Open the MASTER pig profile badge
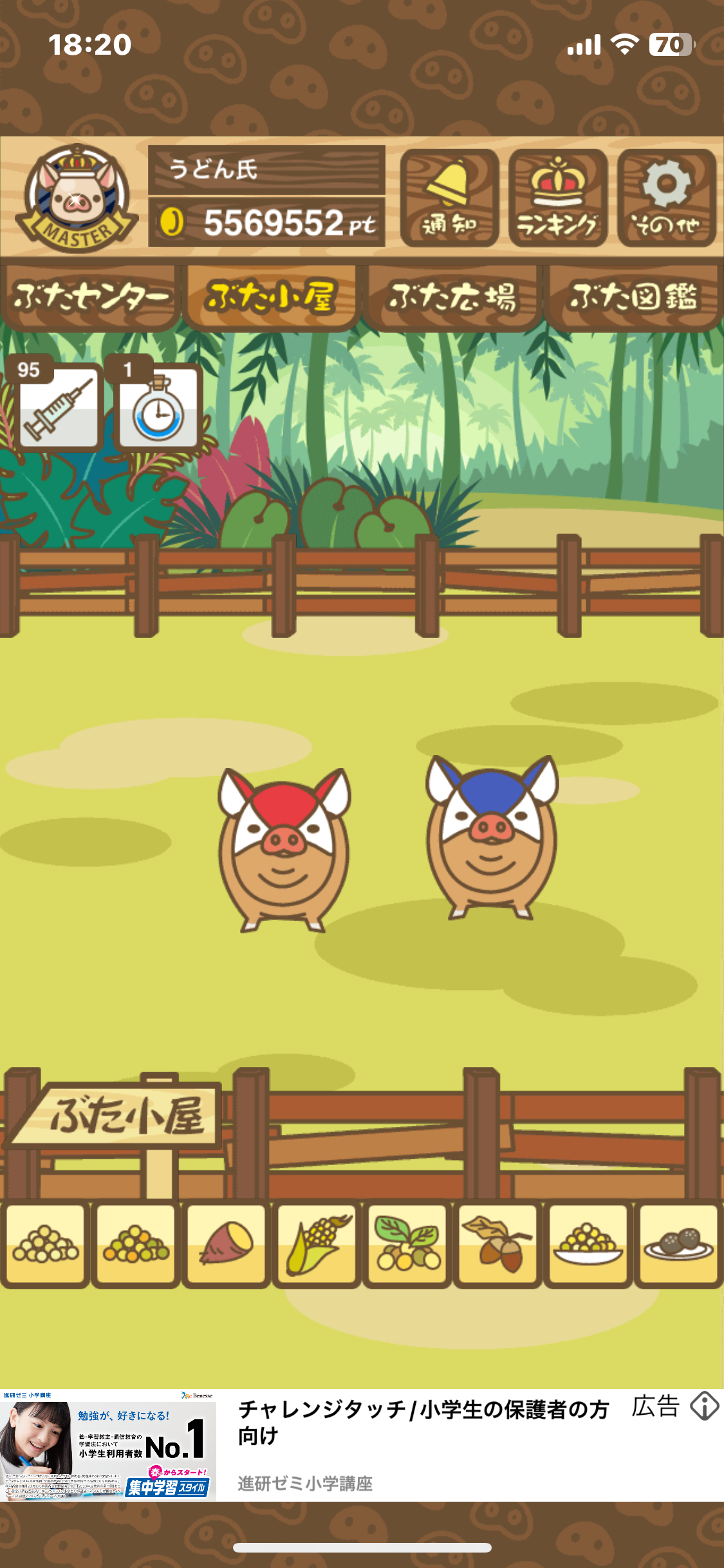 (77, 198)
